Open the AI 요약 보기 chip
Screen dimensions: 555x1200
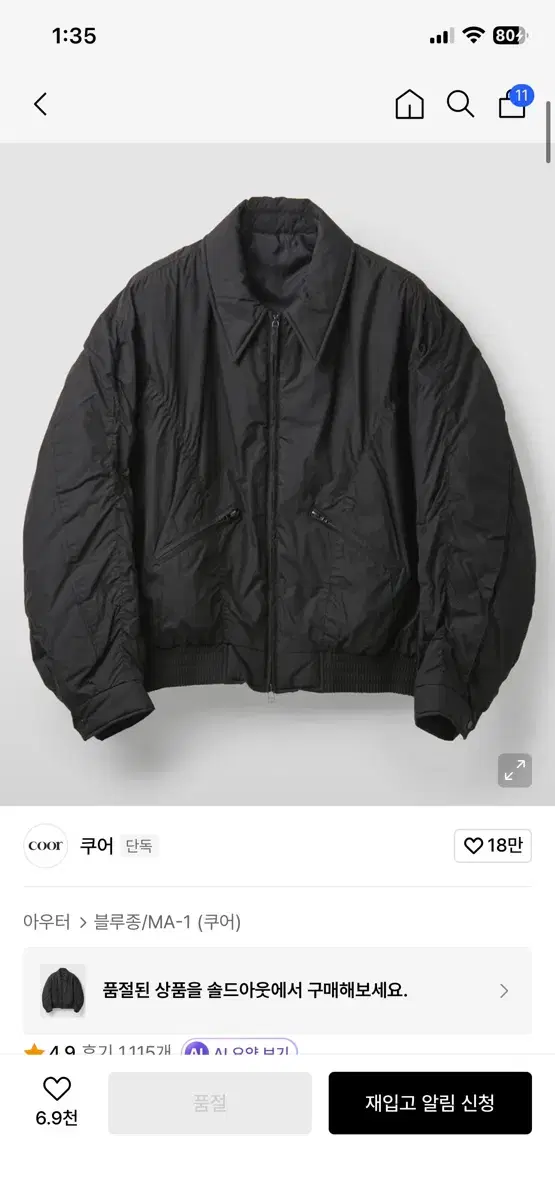click(240, 1052)
